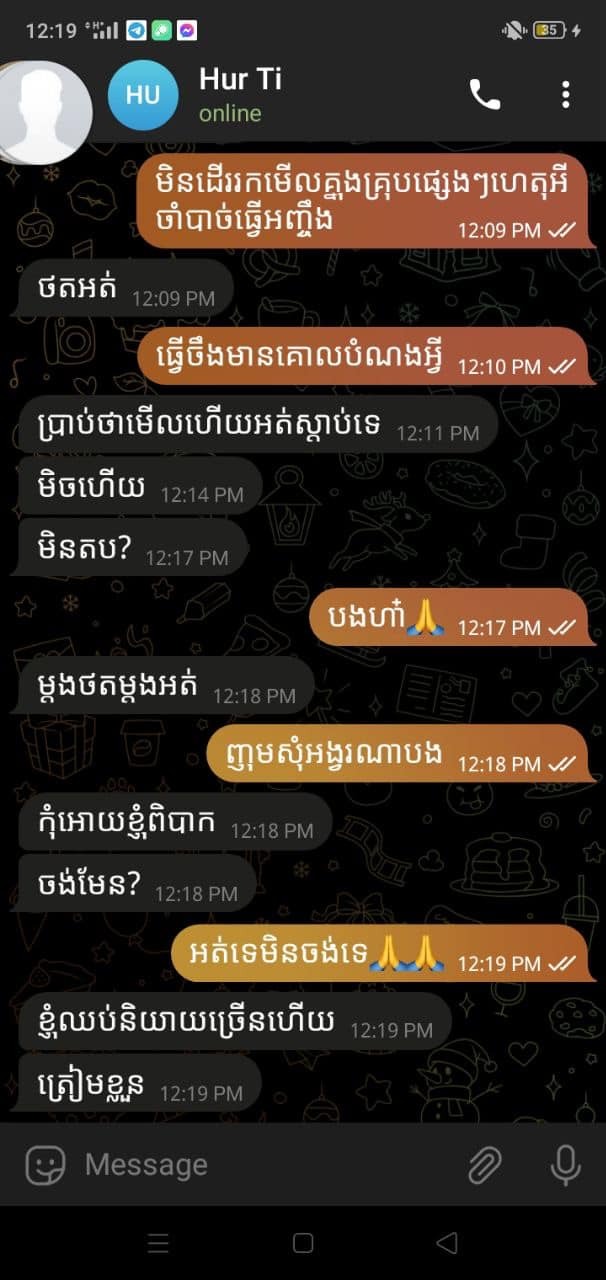Start a voice call with Hur Ti
The image size is (606, 1280).
[485, 95]
